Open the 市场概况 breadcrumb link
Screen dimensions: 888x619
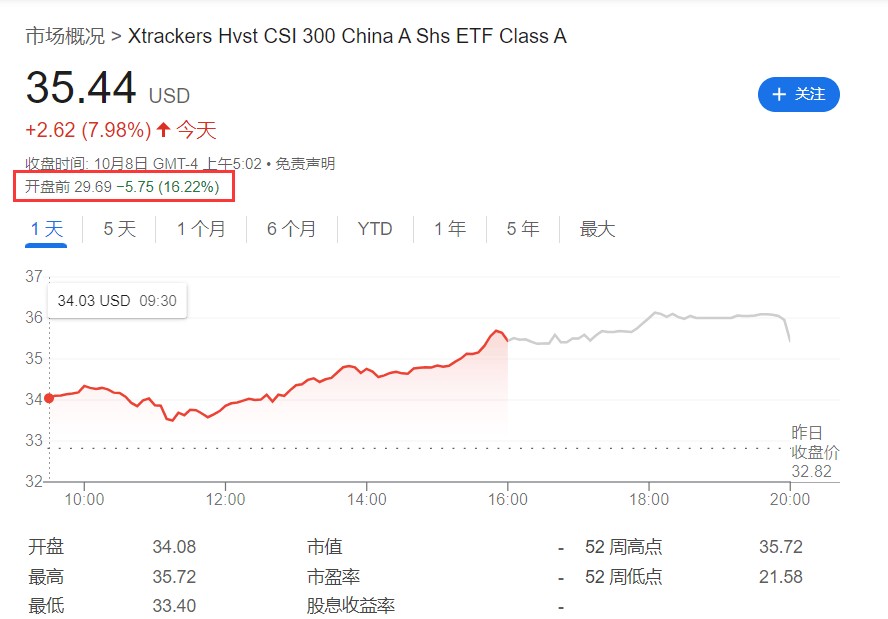(x=65, y=36)
